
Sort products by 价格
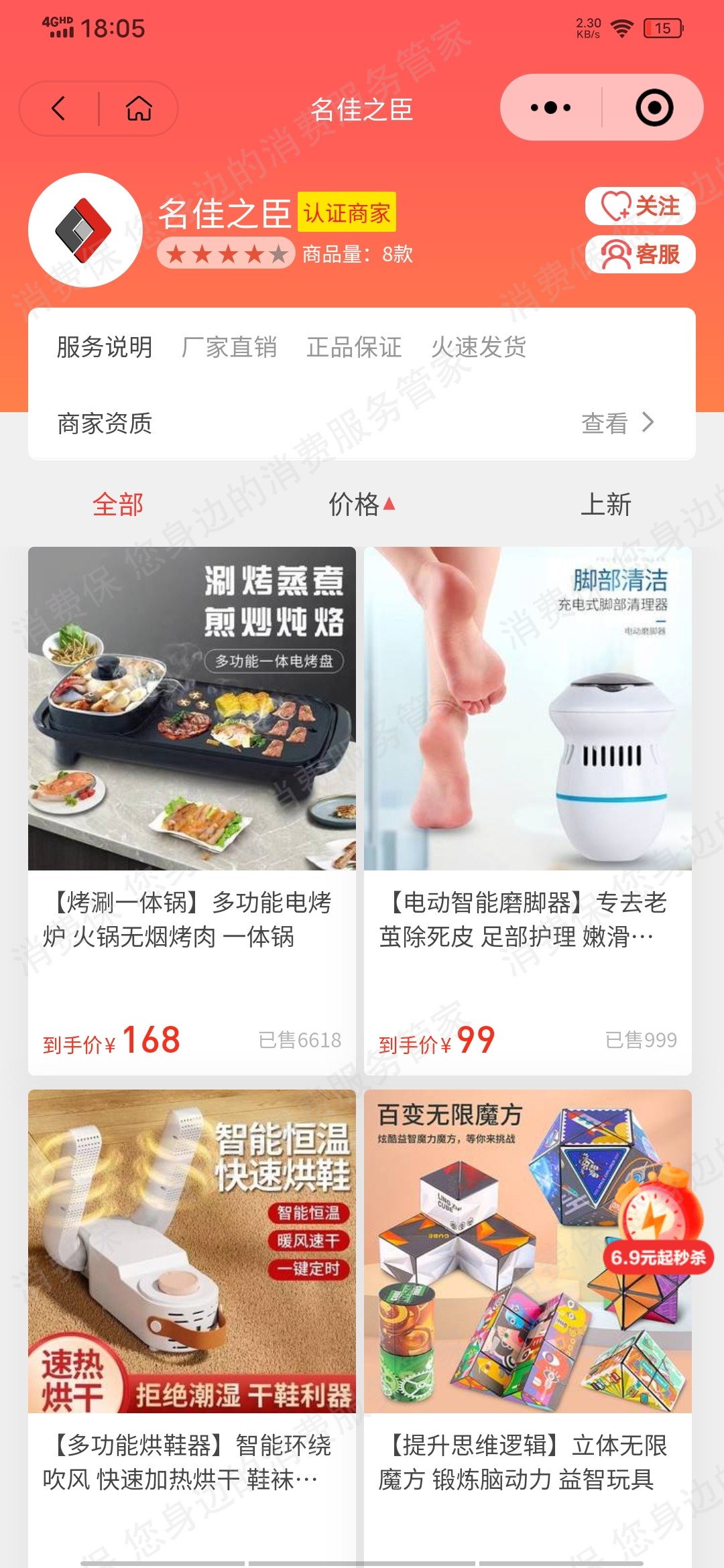click(361, 505)
